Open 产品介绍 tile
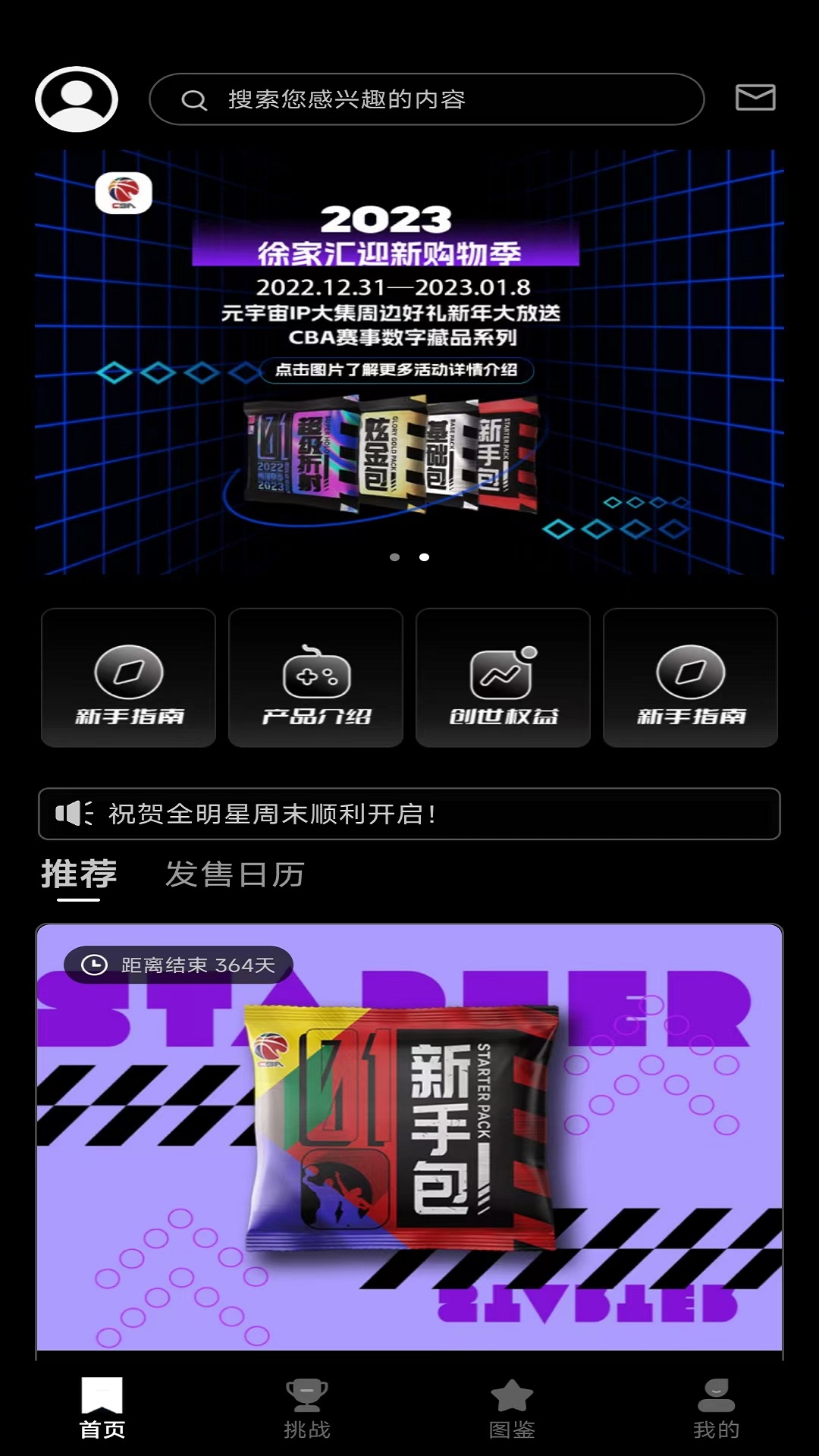This screenshot has height=1456, width=819. click(315, 678)
